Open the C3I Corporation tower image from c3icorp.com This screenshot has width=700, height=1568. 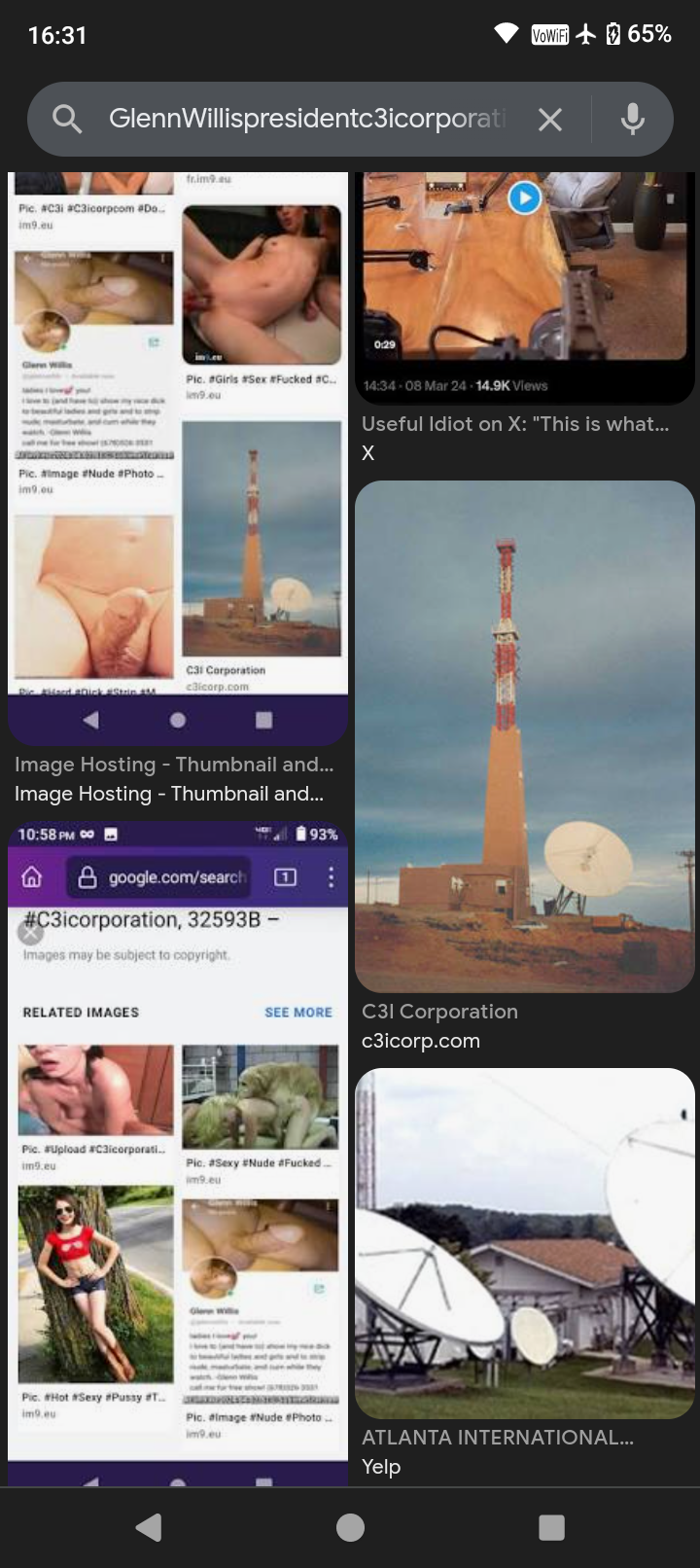coord(525,736)
